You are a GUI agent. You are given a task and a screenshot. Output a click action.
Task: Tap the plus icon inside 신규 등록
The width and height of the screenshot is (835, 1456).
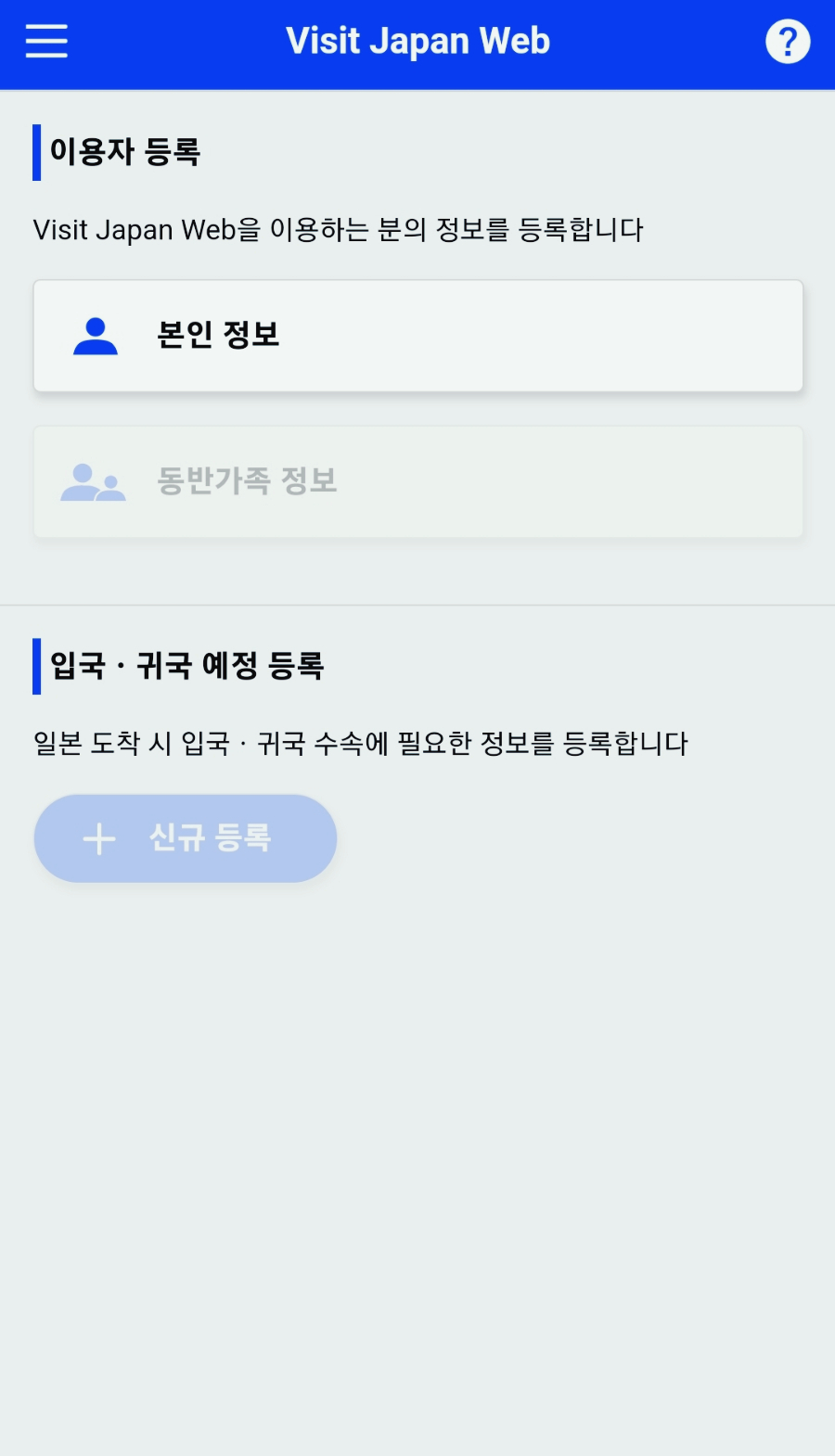(x=97, y=837)
